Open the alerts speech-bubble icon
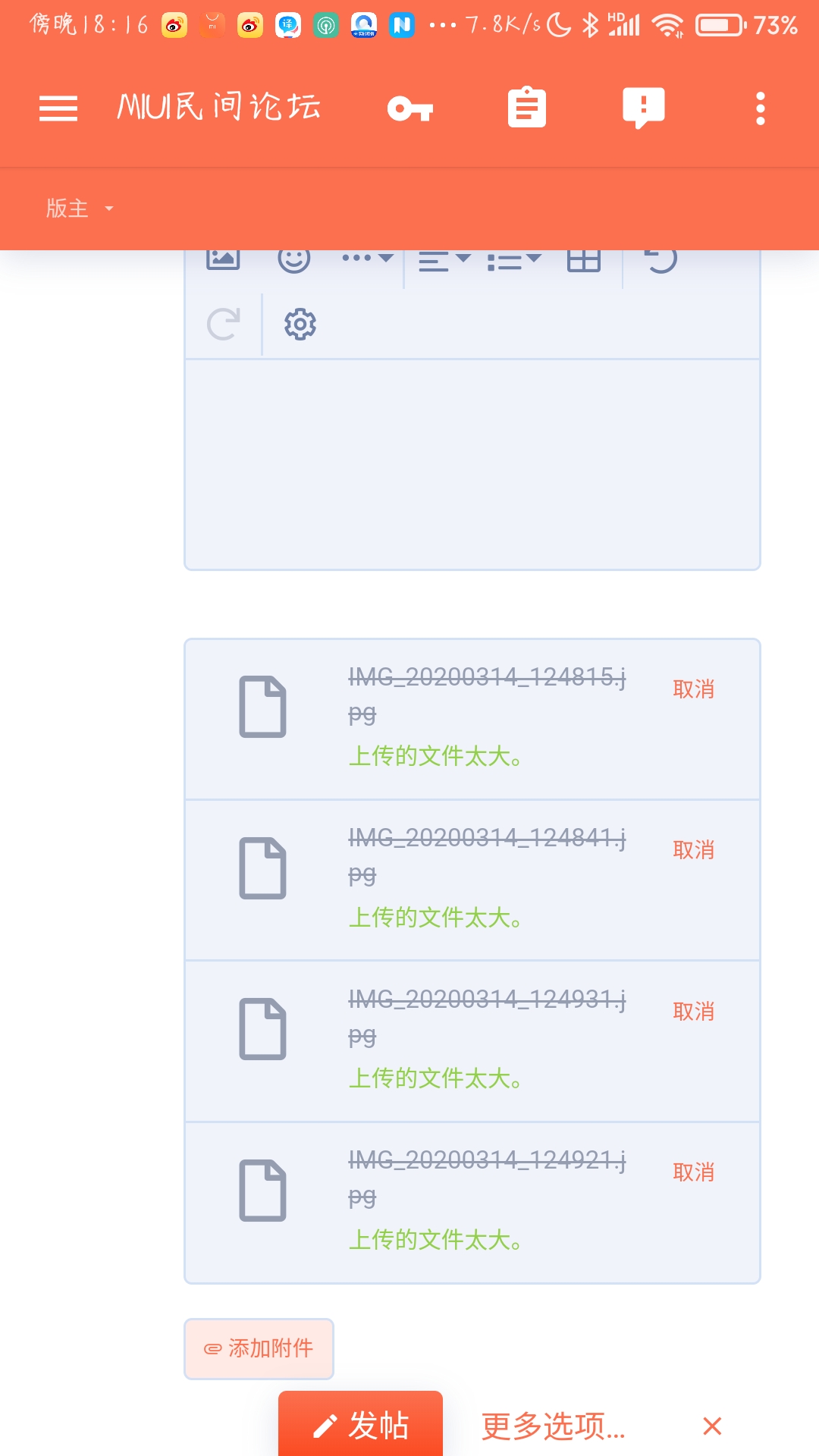The width and height of the screenshot is (819, 1456). pos(644,108)
